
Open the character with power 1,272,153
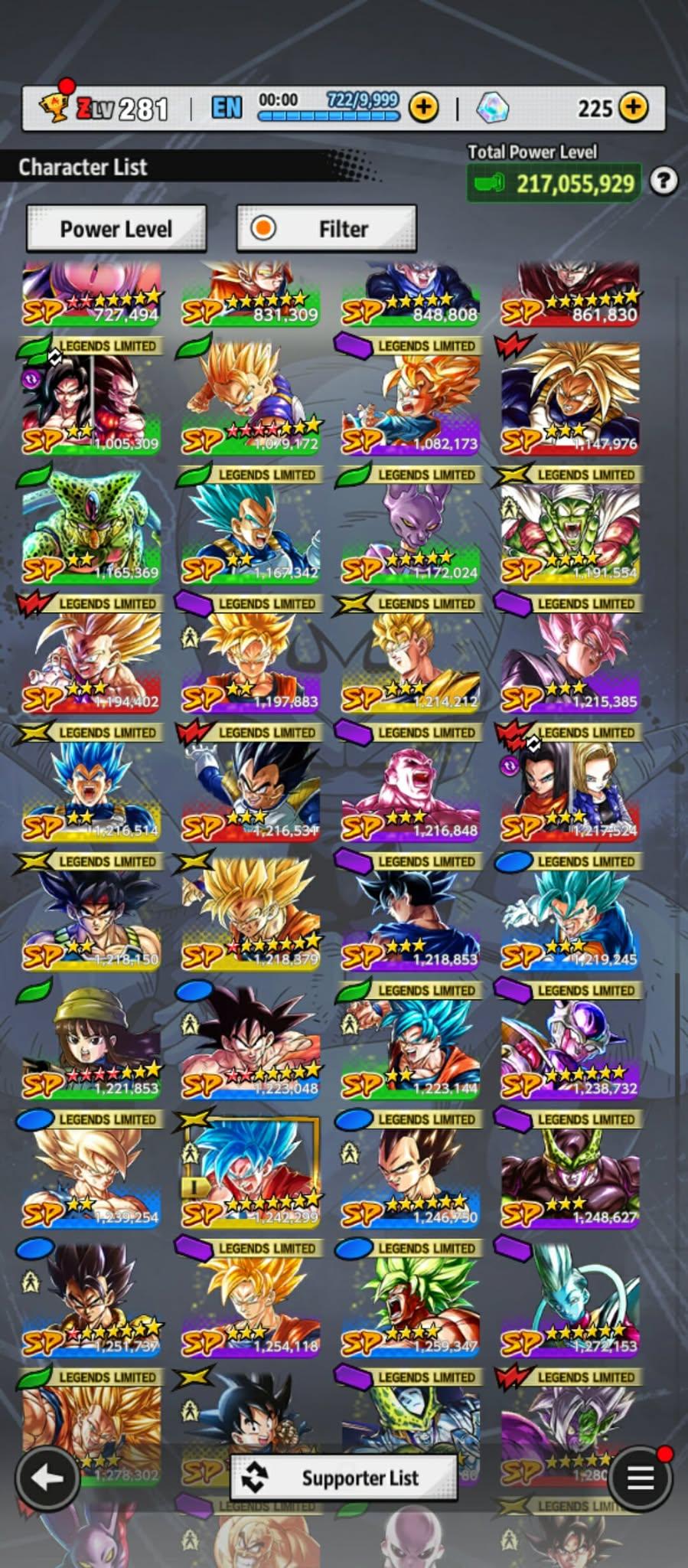pos(570,1302)
